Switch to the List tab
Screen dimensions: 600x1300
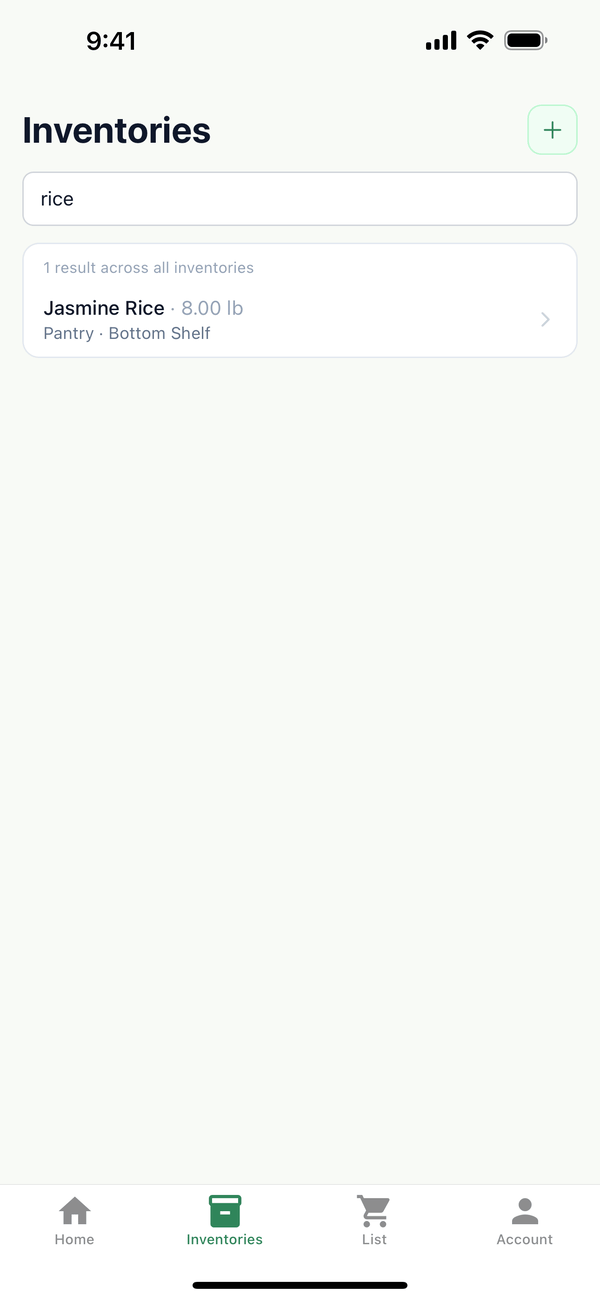tap(375, 1221)
